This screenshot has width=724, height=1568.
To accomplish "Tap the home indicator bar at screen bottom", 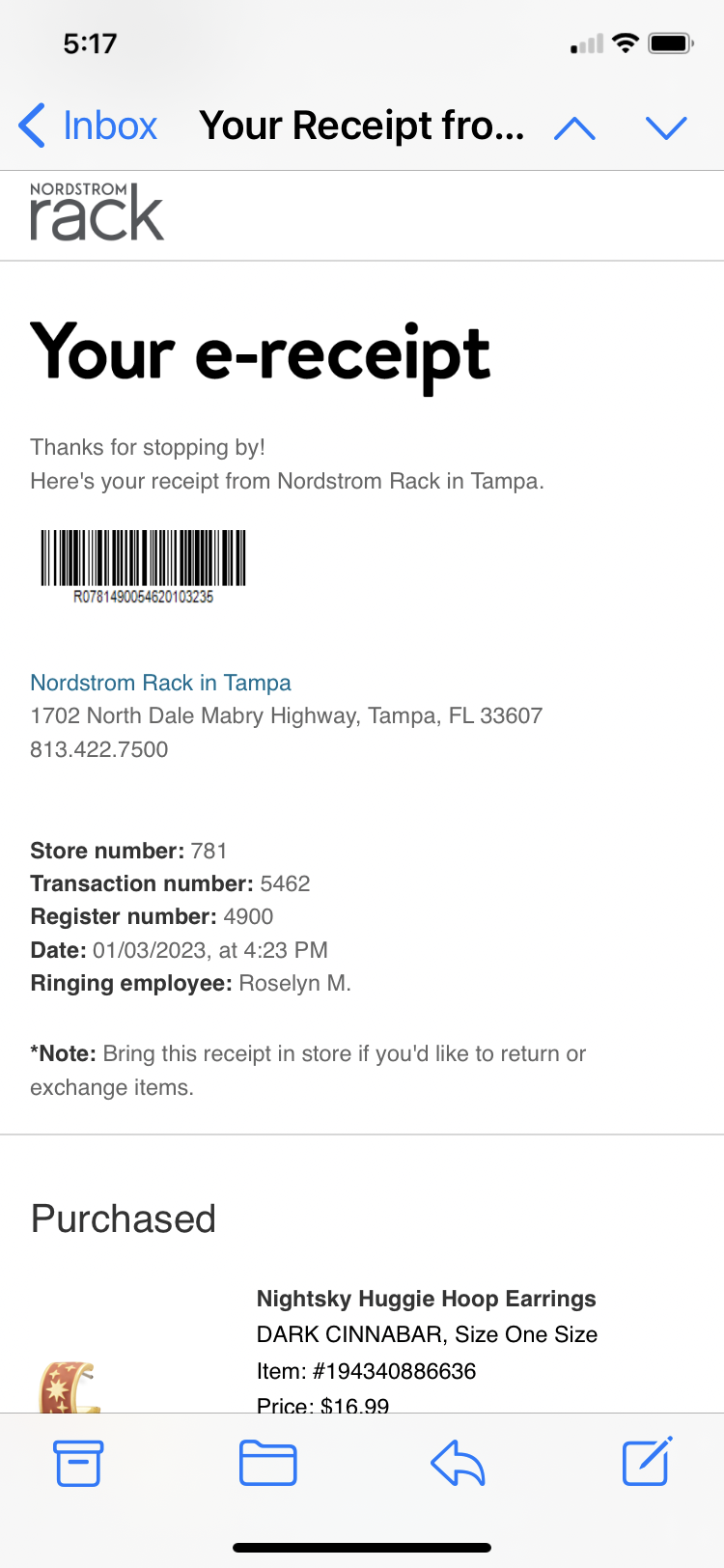I will (x=362, y=1550).
